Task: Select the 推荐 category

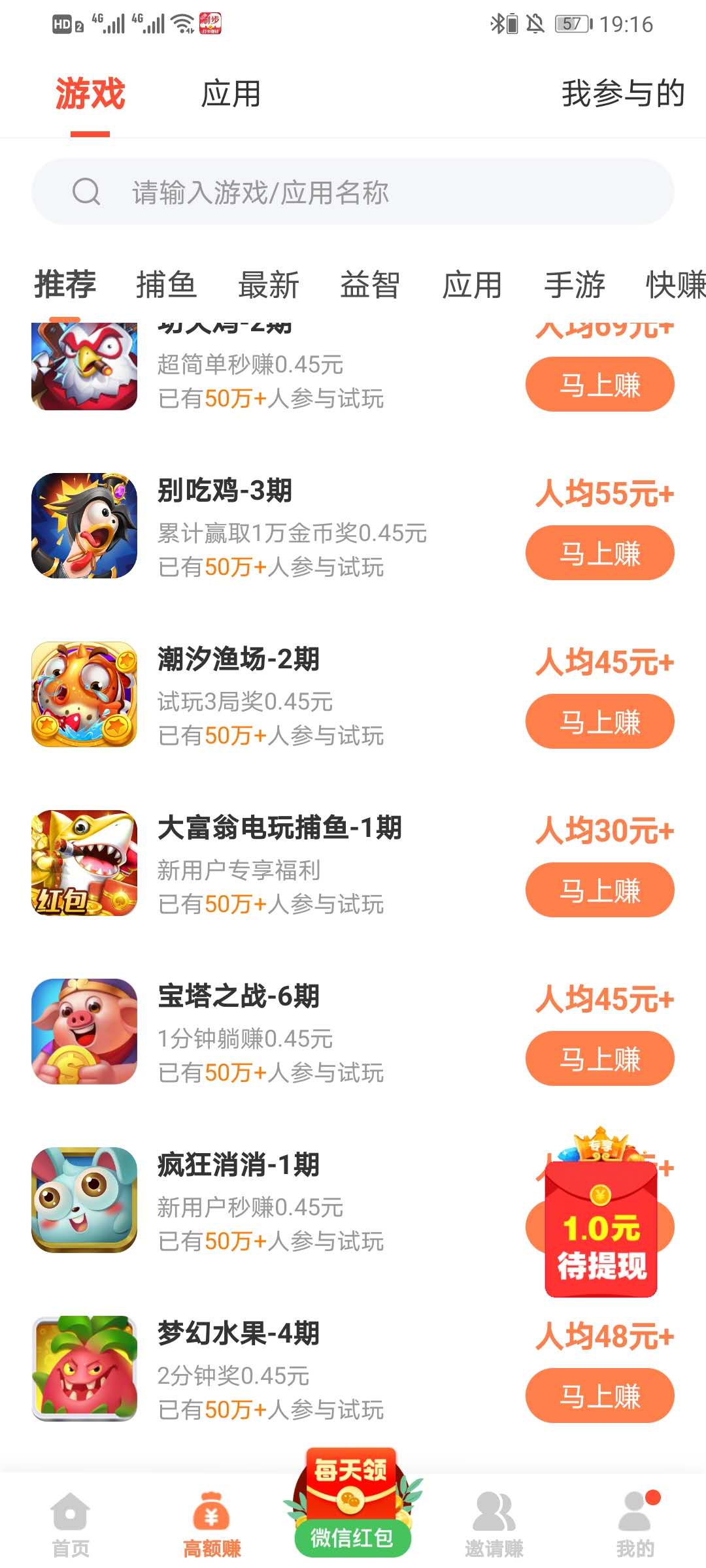Action: coord(65,285)
